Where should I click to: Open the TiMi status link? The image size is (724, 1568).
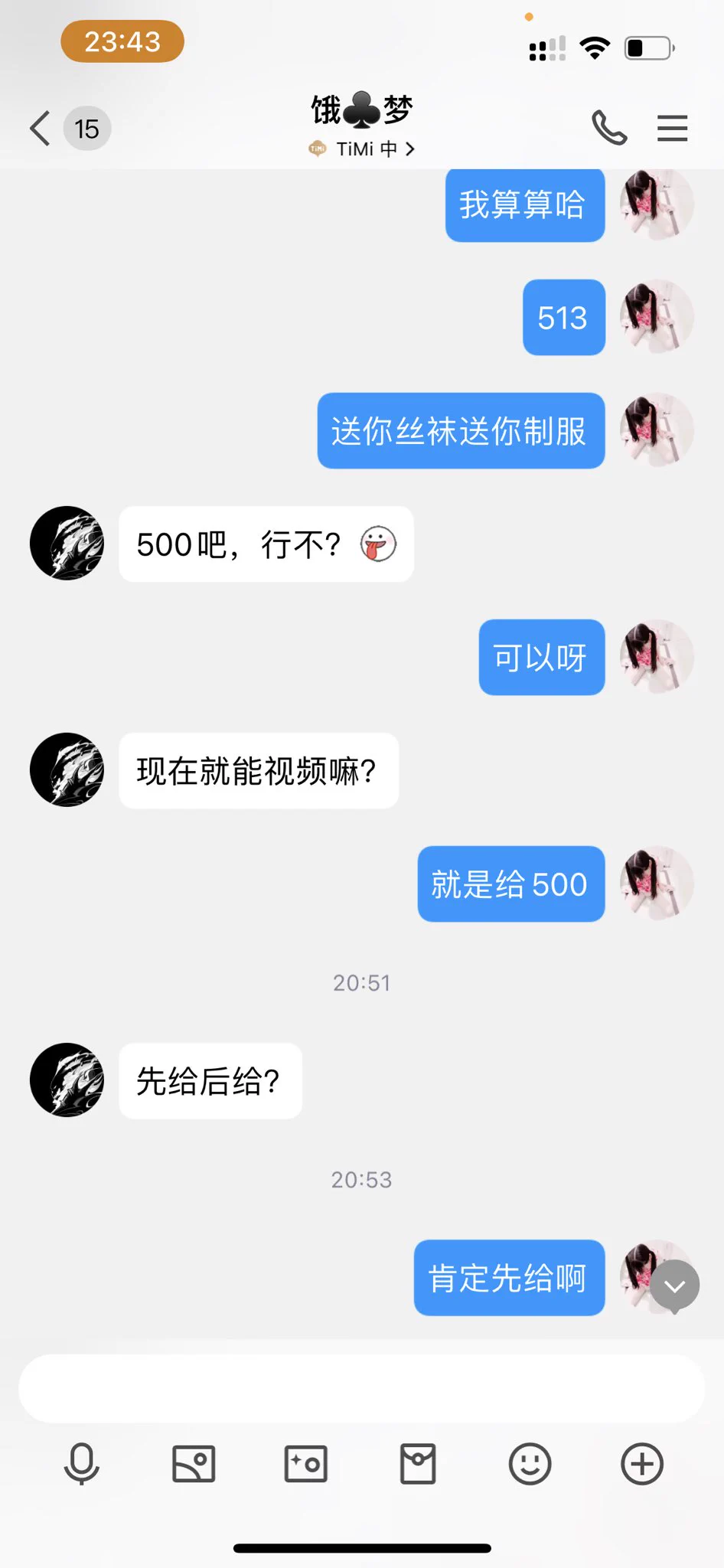click(362, 149)
